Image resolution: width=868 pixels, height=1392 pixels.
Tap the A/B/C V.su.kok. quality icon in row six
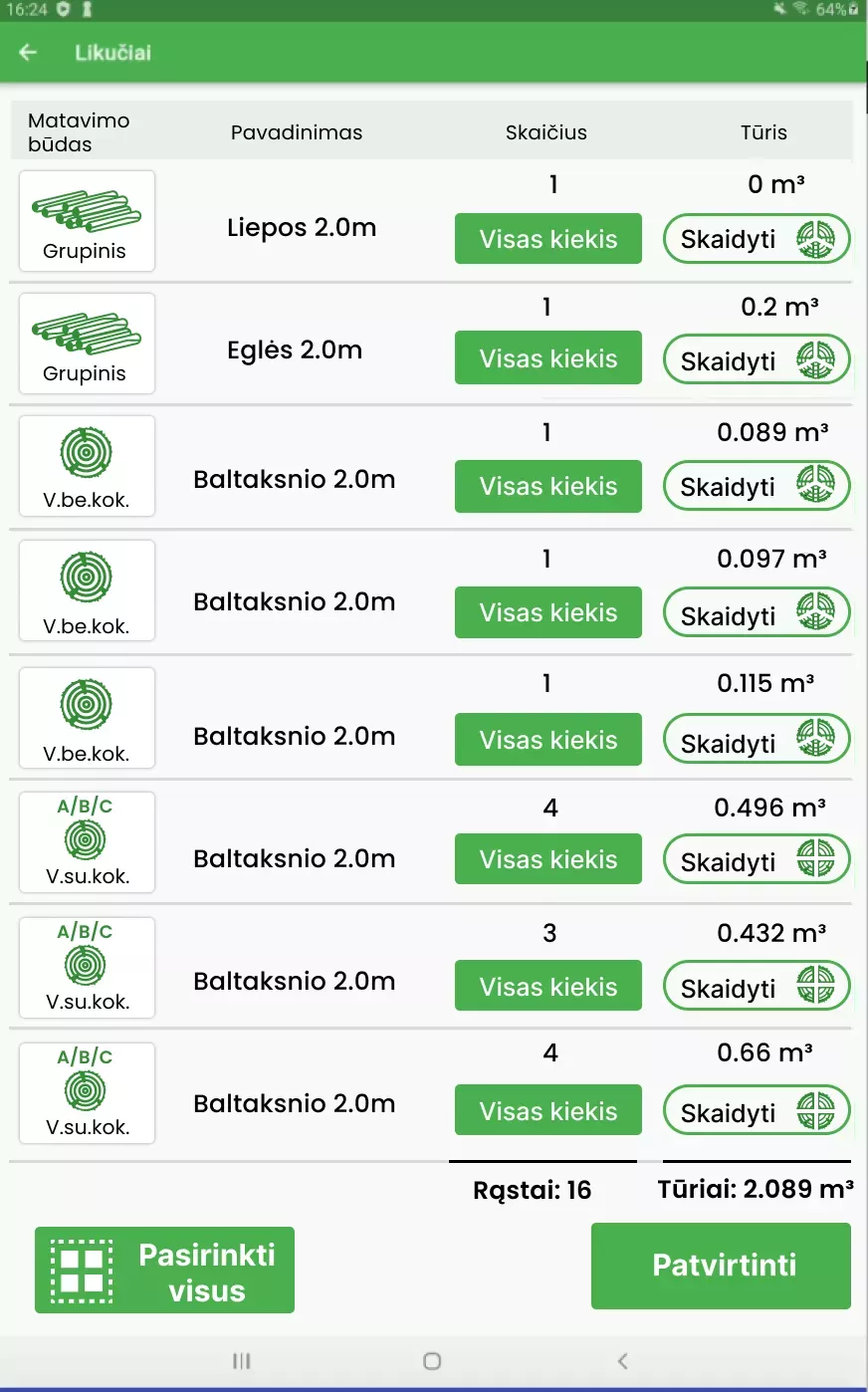click(x=87, y=841)
